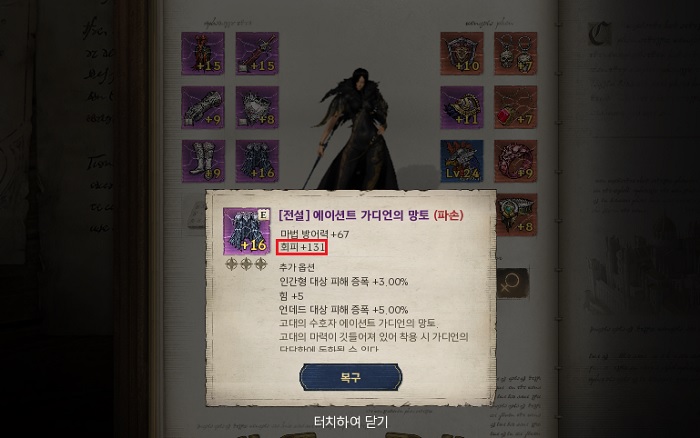Select the +16 cloak equipment slot

[256, 160]
